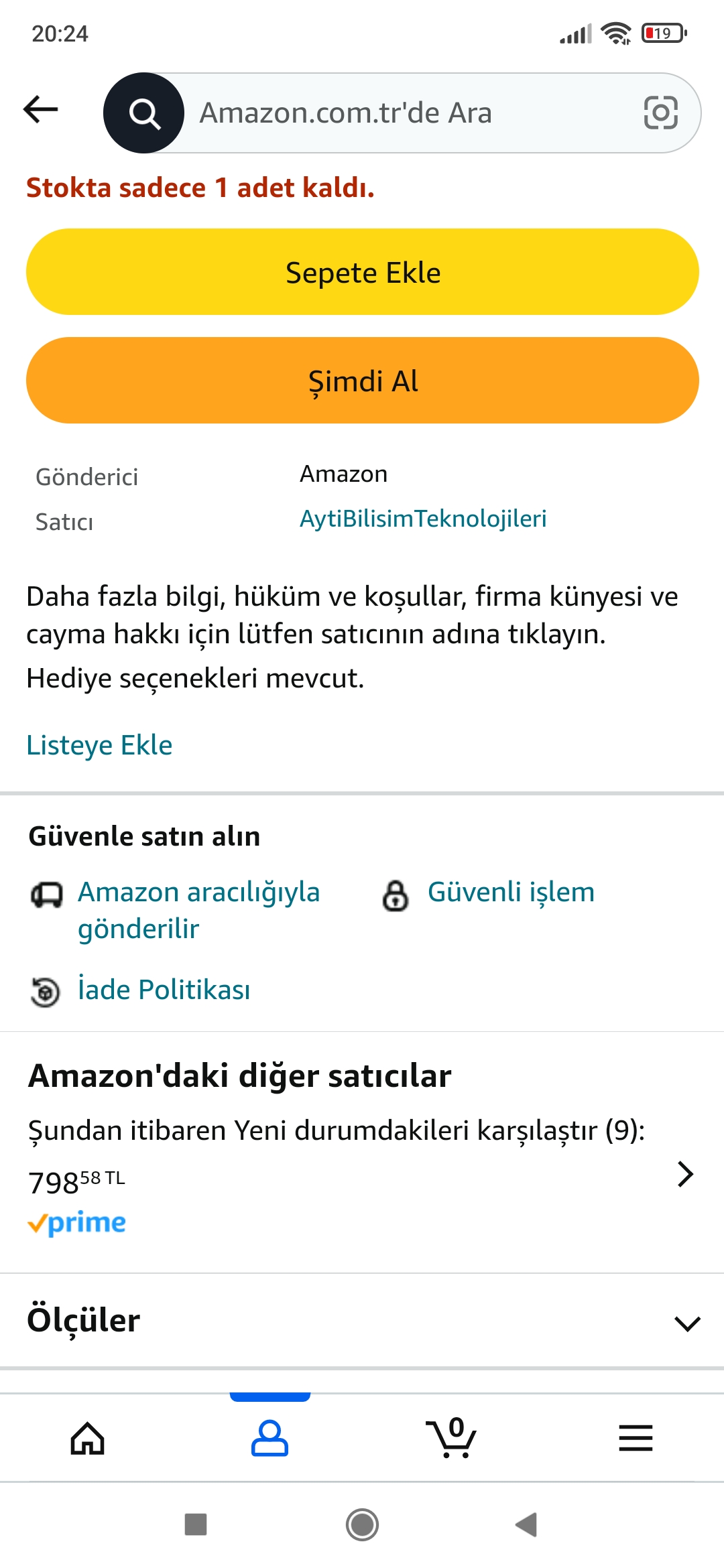Open the camera lens scan icon
The height and width of the screenshot is (1568, 724).
coord(660,113)
